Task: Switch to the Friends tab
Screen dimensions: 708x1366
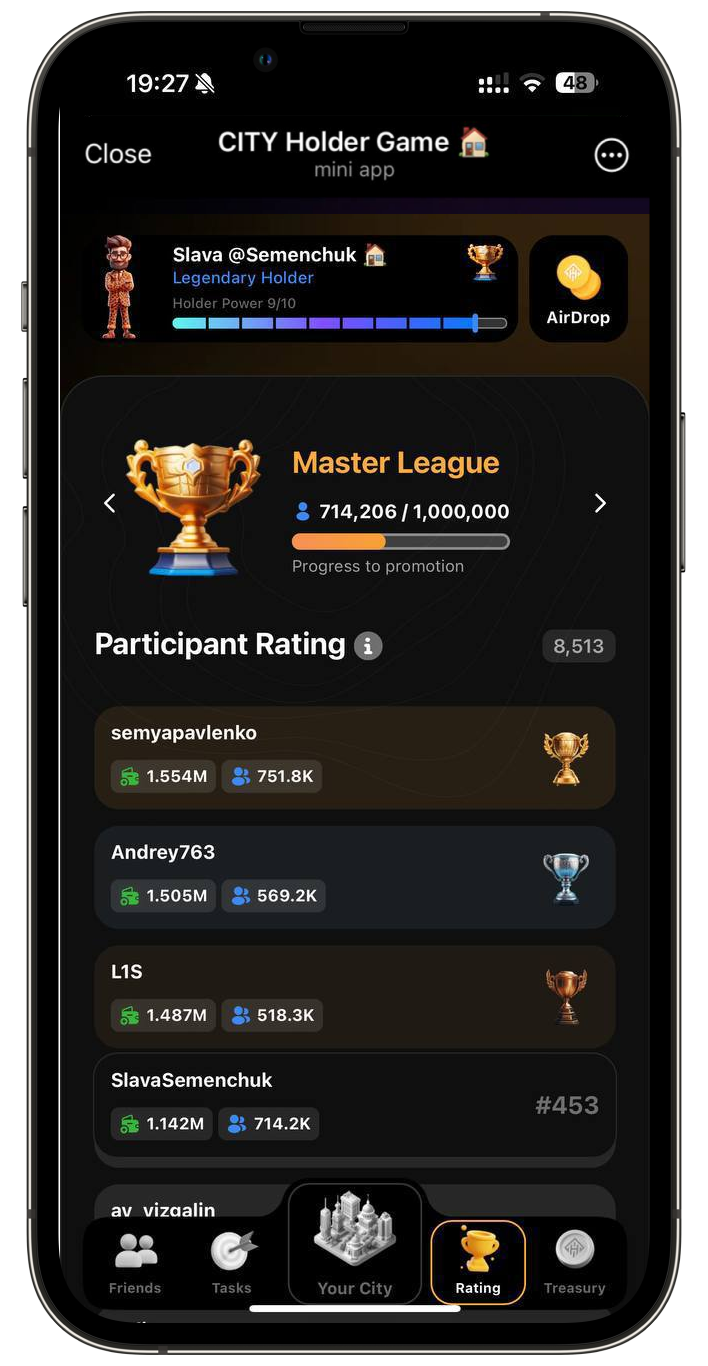Action: point(135,1263)
